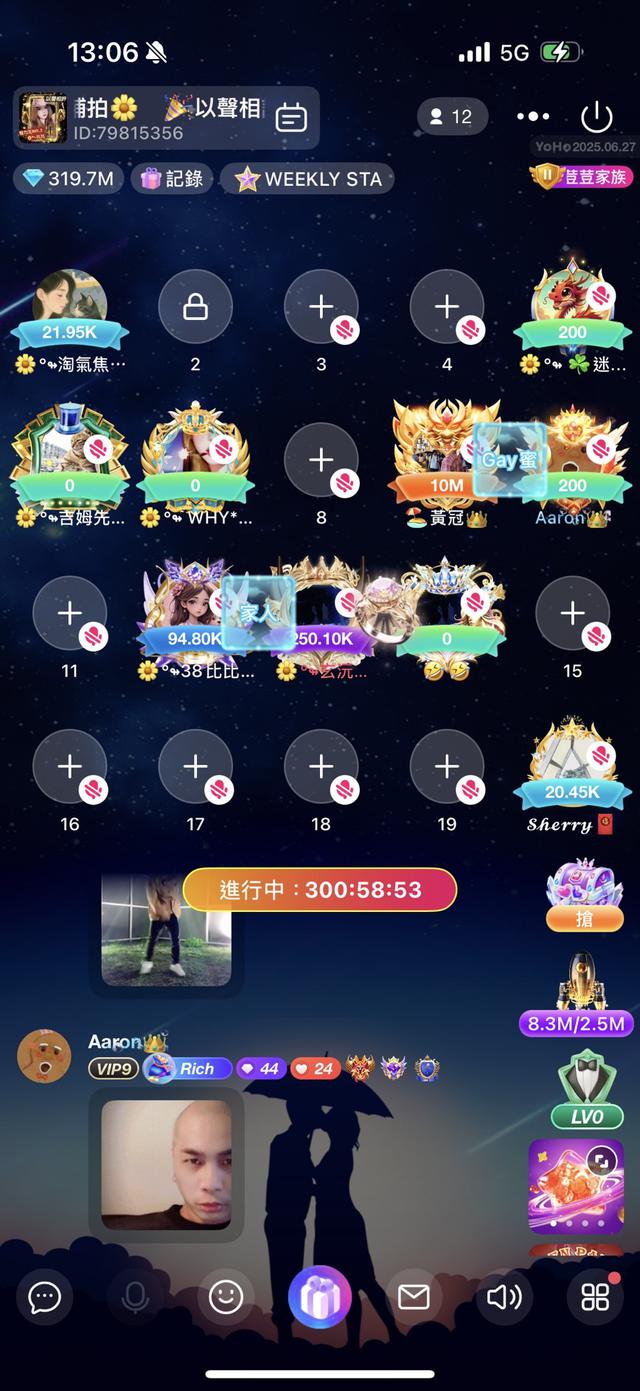This screenshot has width=640, height=1391.
Task: Grab the 搶 treasure chest reward
Action: pyautogui.click(x=584, y=896)
